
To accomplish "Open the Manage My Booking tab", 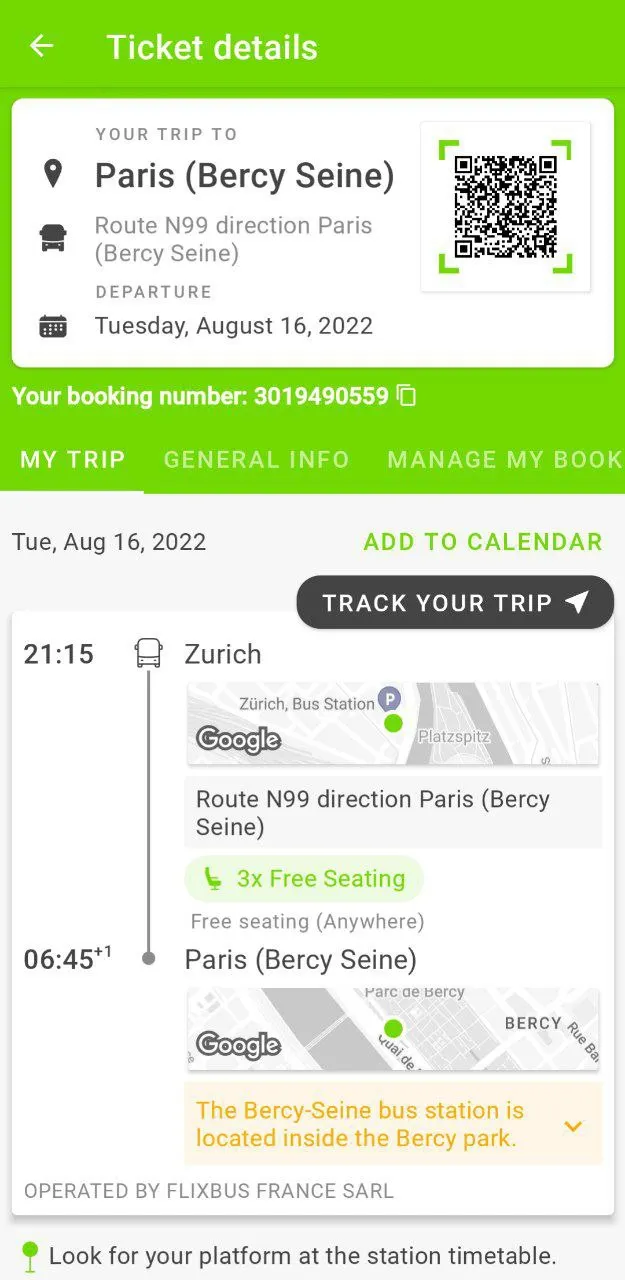I will coord(504,459).
